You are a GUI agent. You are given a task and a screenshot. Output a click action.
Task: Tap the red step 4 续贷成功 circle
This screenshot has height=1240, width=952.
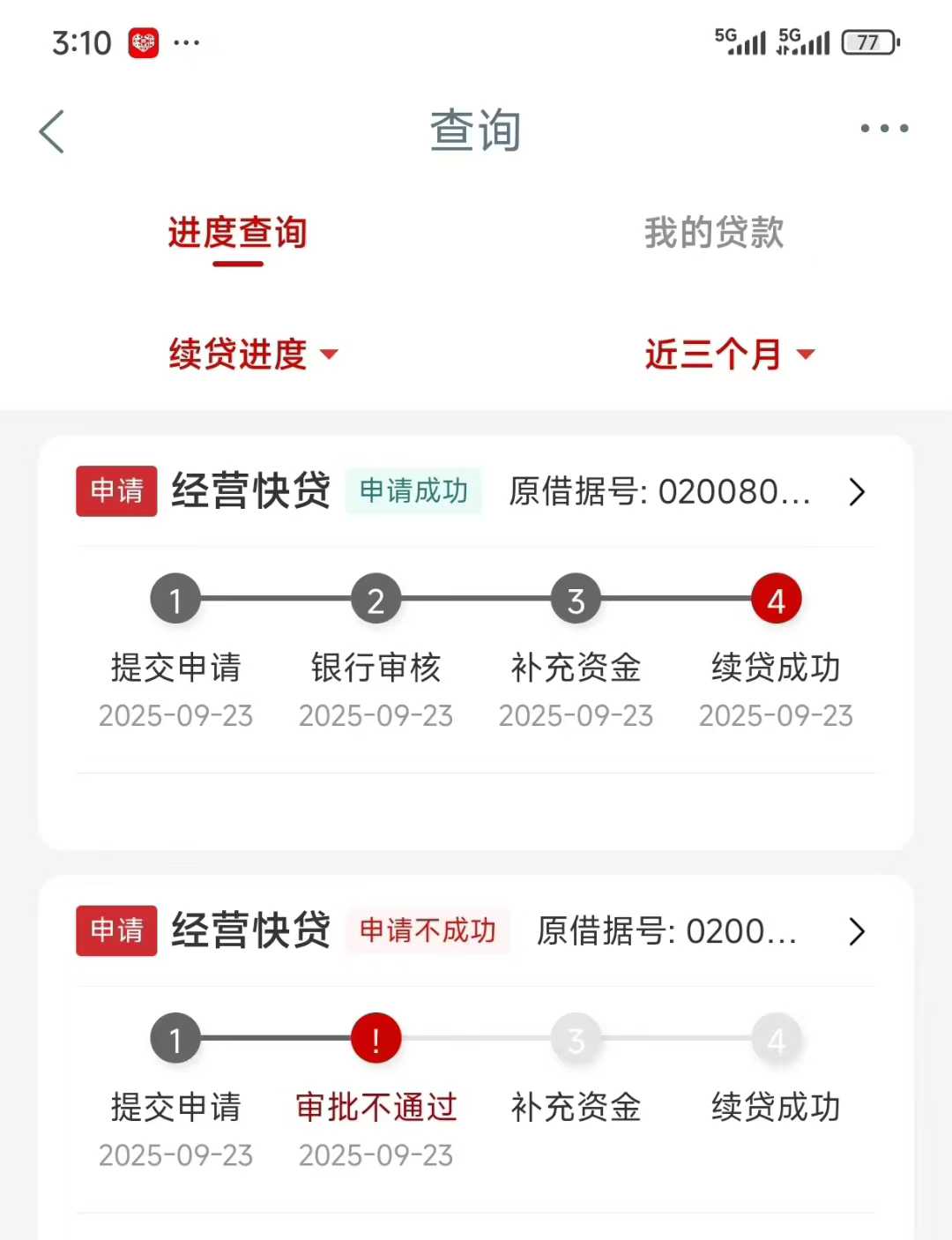coord(776,599)
